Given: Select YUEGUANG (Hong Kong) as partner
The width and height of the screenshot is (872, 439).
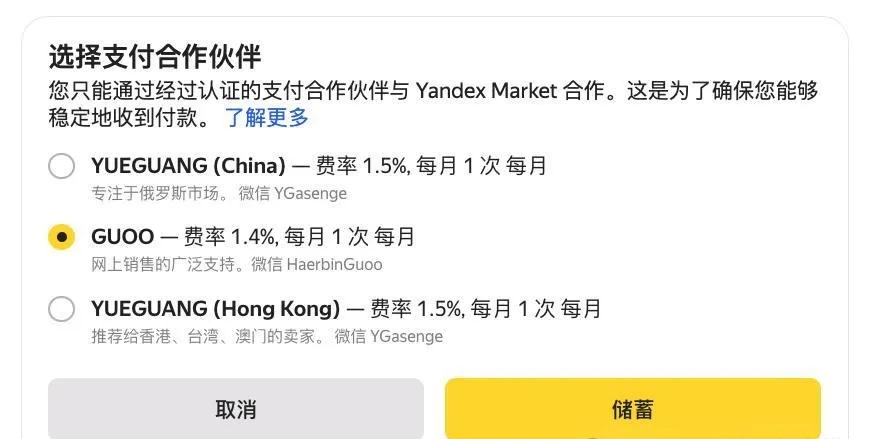Looking at the screenshot, I should pos(62,309).
